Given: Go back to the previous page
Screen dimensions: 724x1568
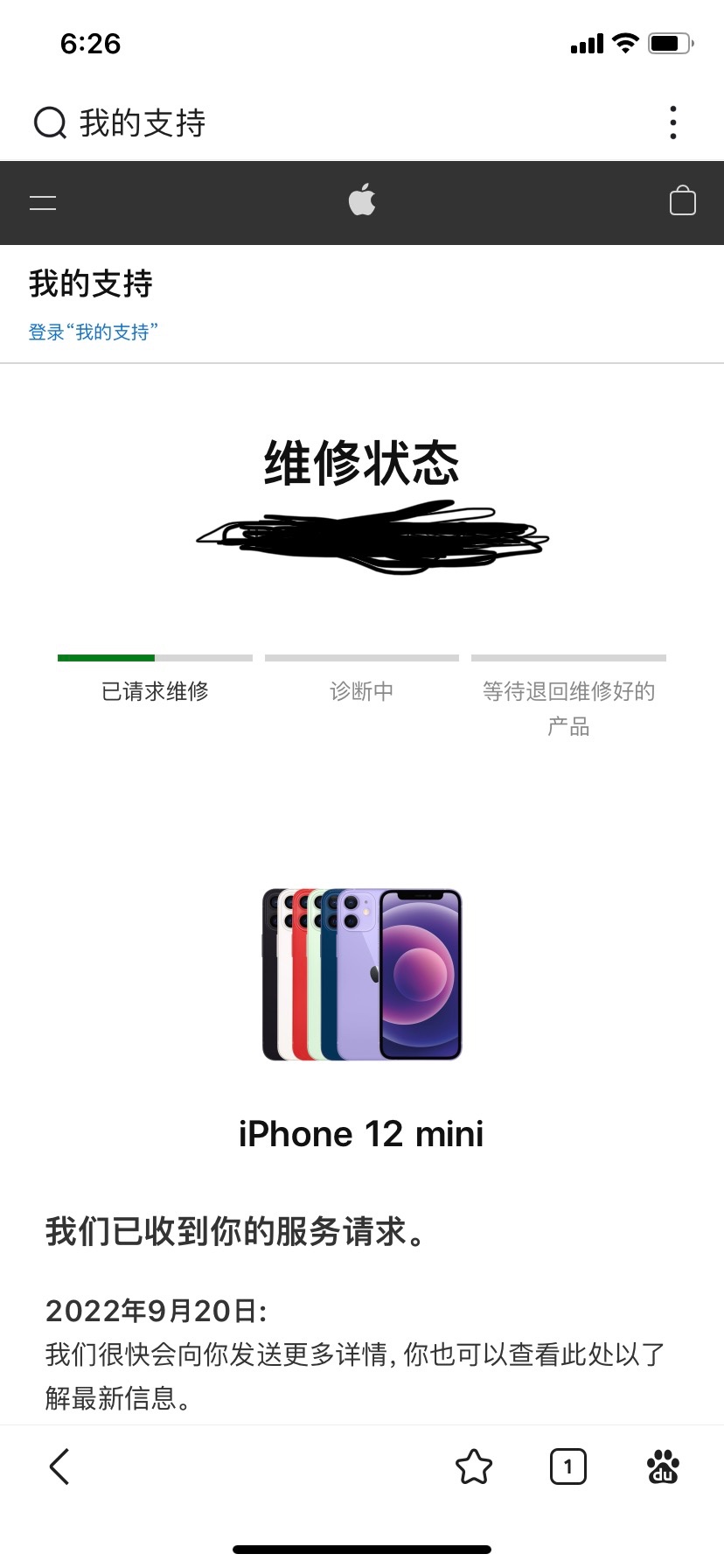Looking at the screenshot, I should pos(59,1467).
